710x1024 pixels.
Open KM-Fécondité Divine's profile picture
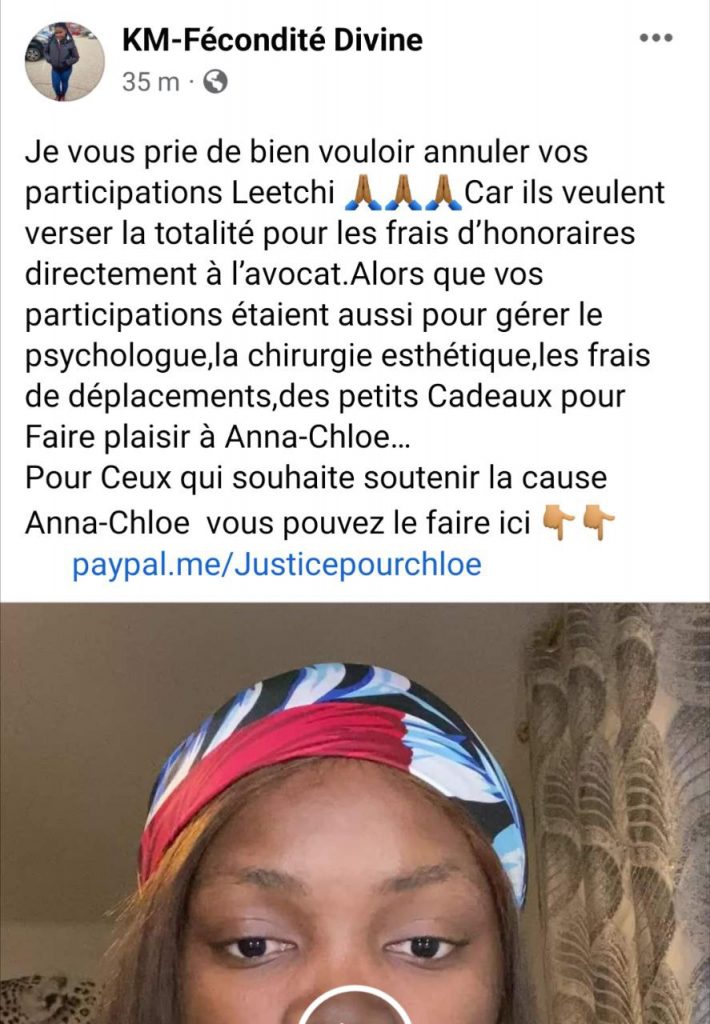[x=64, y=61]
